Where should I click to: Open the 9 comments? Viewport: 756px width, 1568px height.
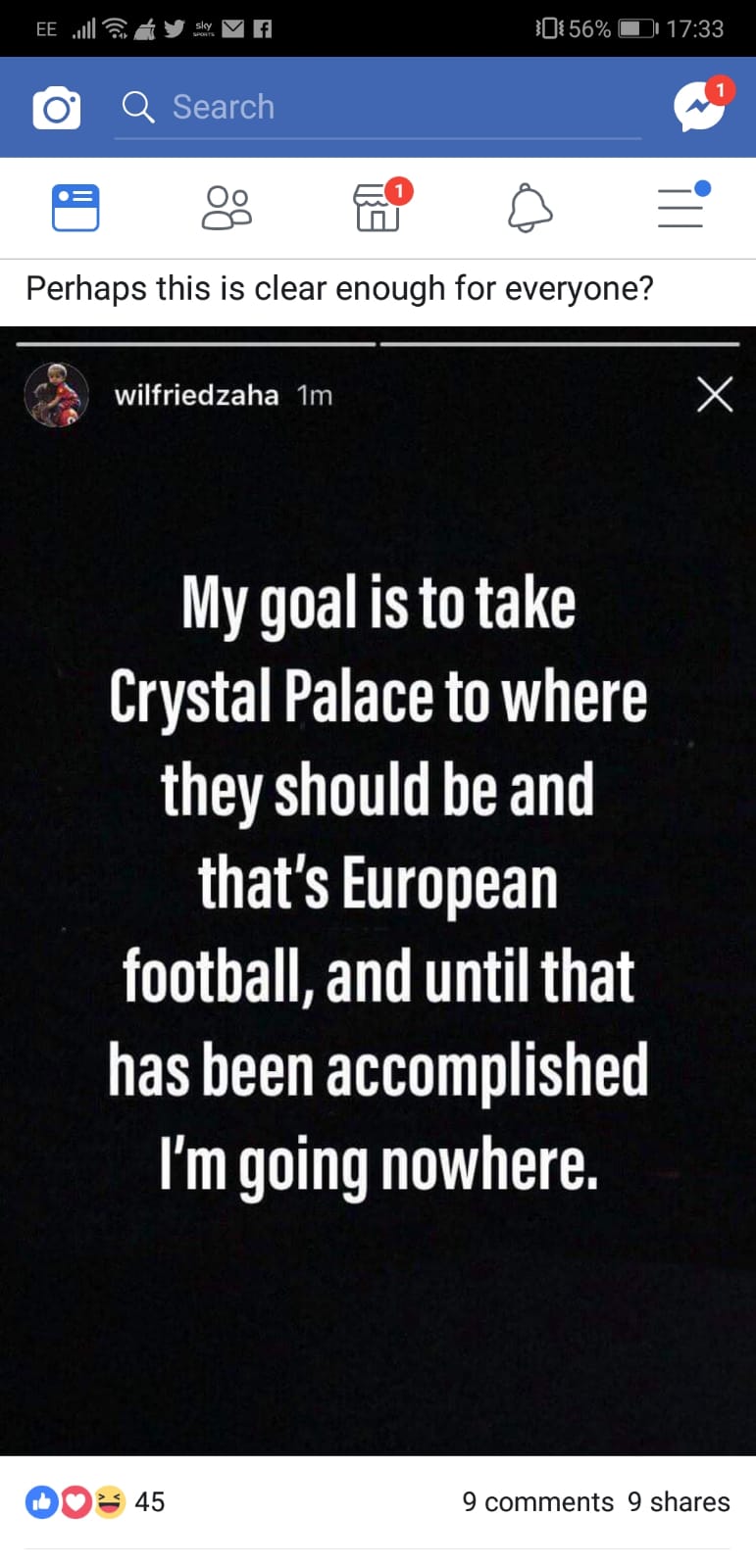(537, 1501)
